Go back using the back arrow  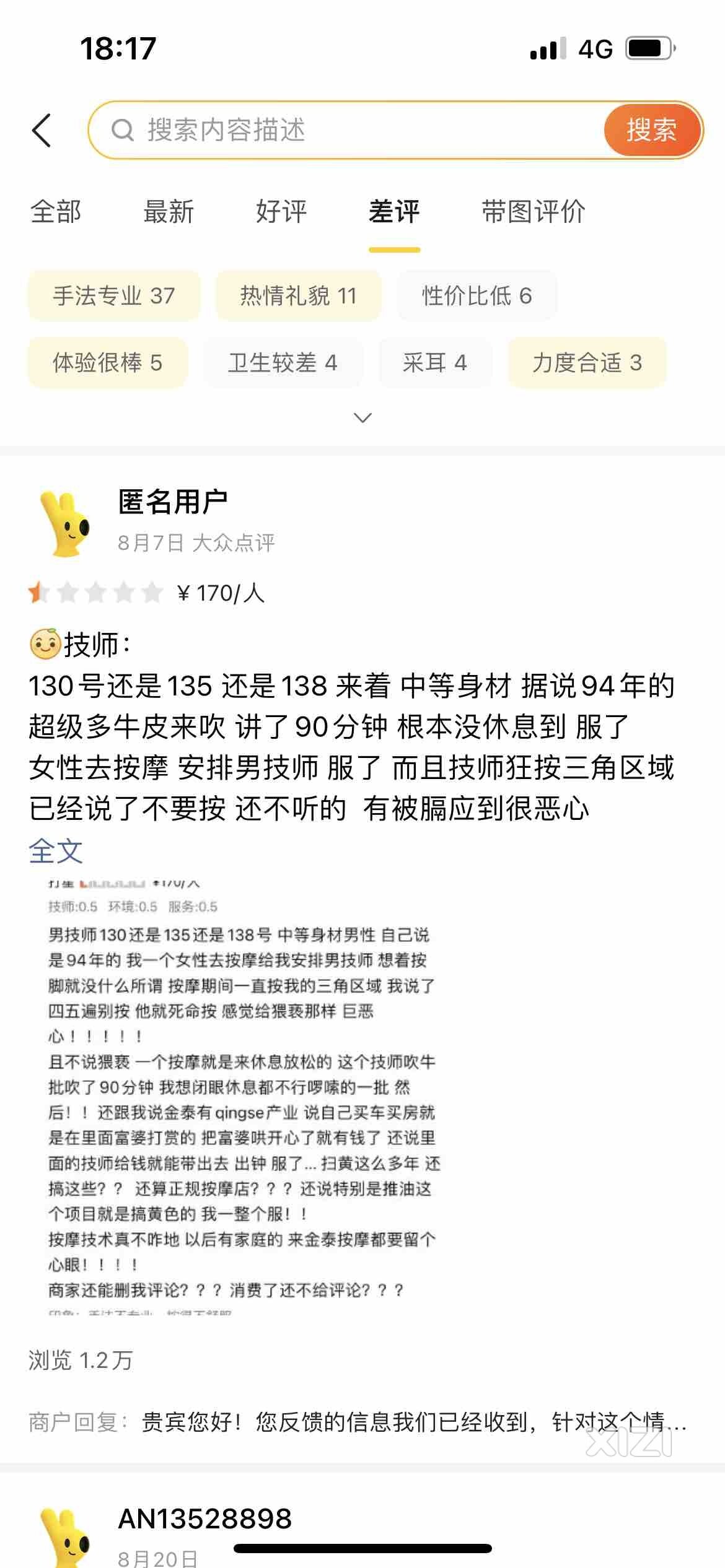[42, 130]
